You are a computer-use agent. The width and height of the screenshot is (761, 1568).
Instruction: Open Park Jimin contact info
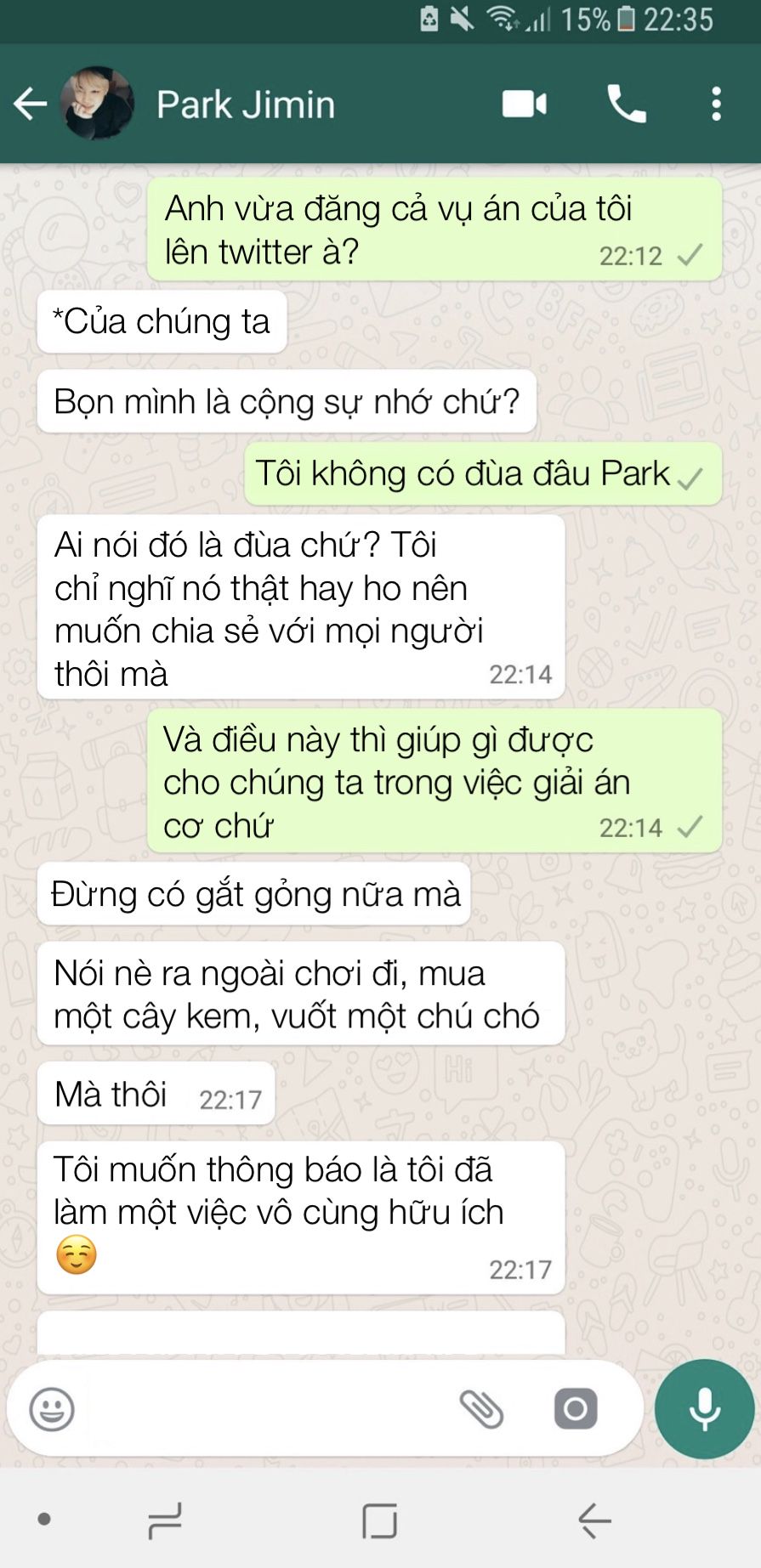(x=246, y=105)
